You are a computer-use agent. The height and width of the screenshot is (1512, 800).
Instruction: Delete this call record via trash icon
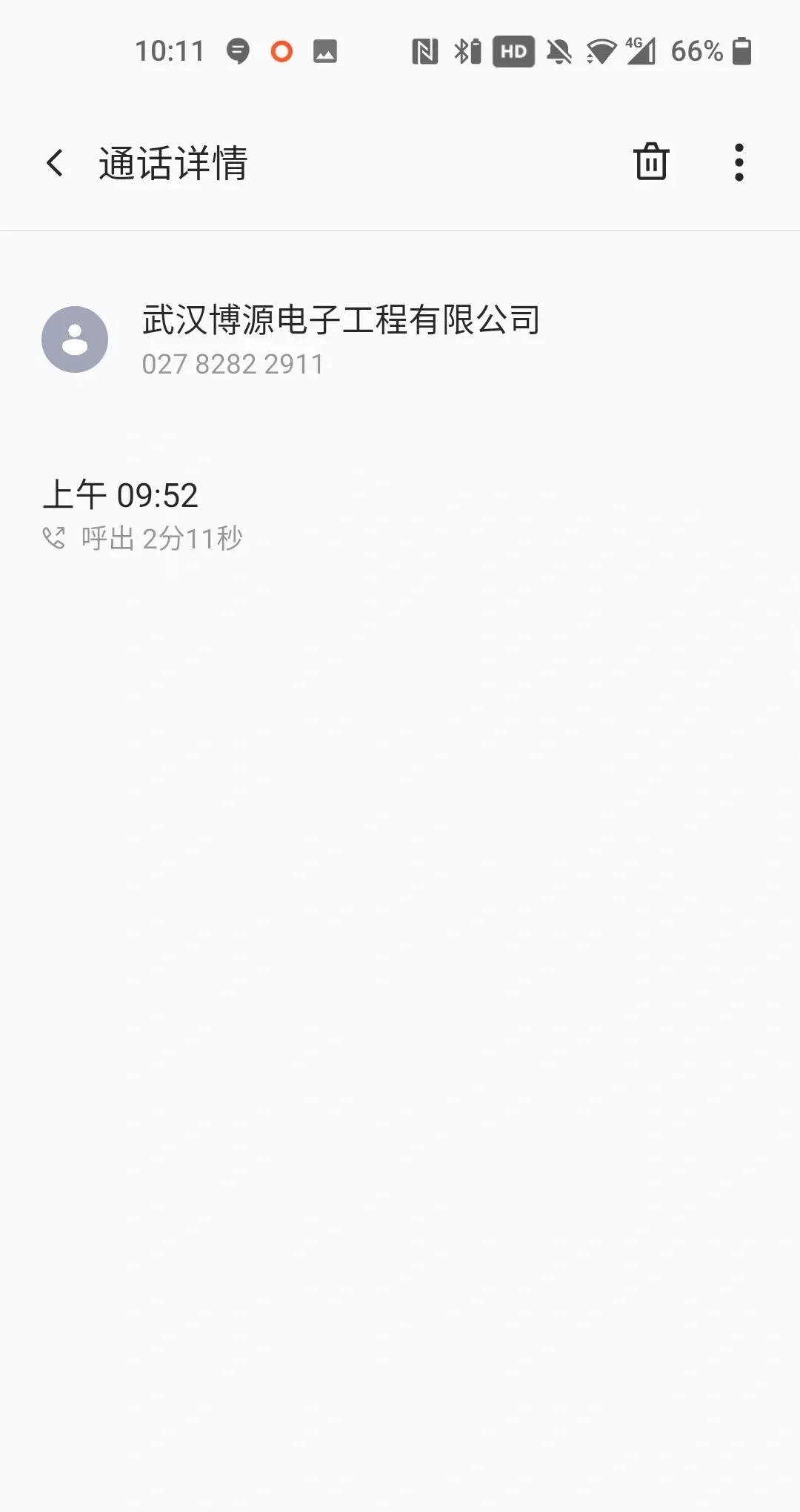pyautogui.click(x=650, y=162)
